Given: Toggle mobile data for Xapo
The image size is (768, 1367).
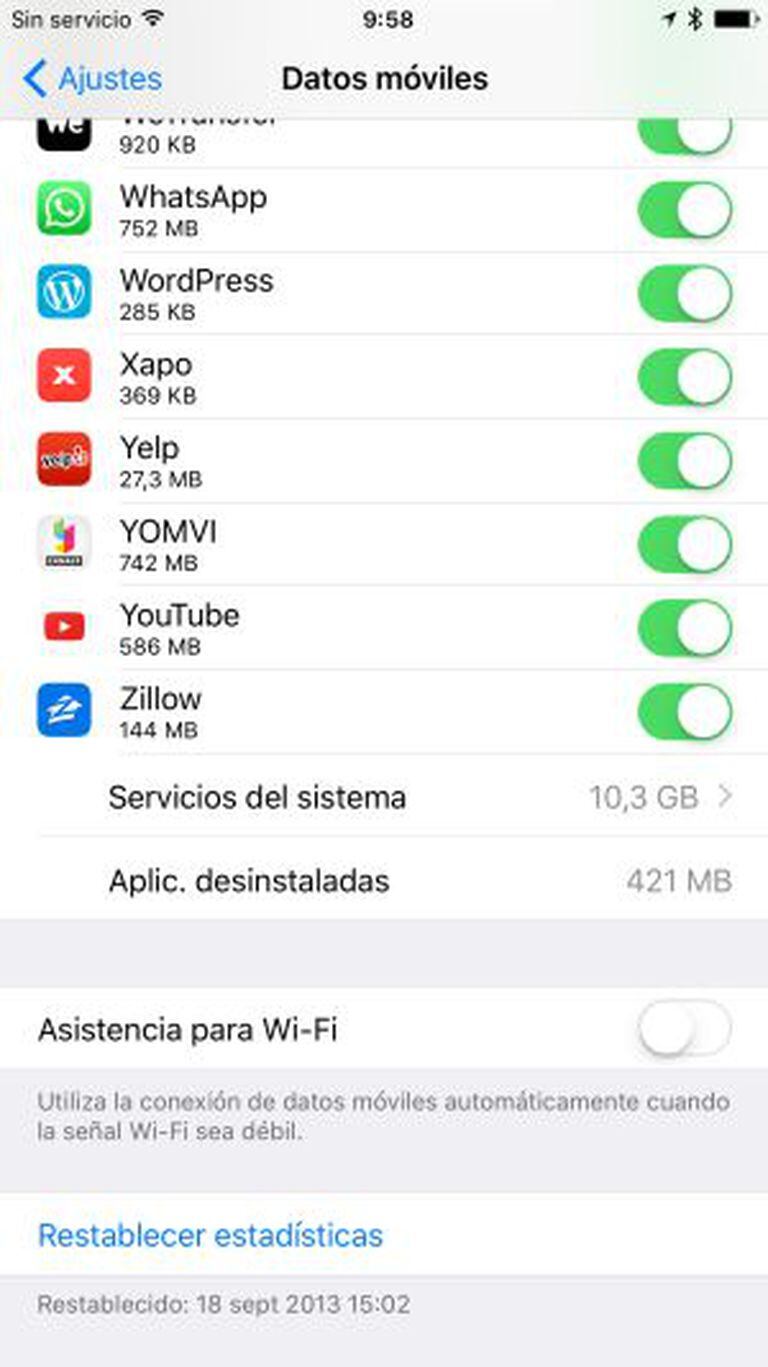Looking at the screenshot, I should click(x=685, y=377).
